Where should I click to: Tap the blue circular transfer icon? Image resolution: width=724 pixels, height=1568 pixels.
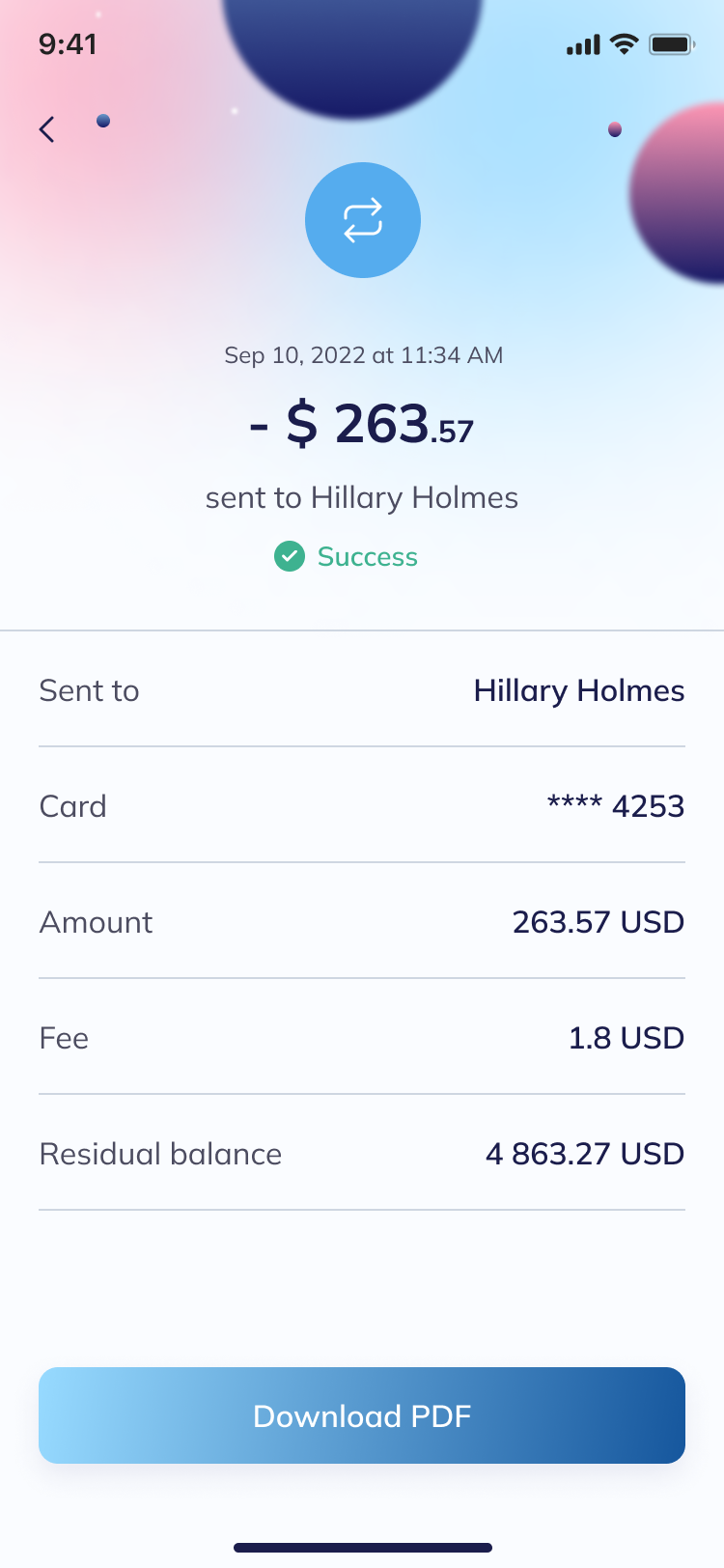[x=363, y=220]
